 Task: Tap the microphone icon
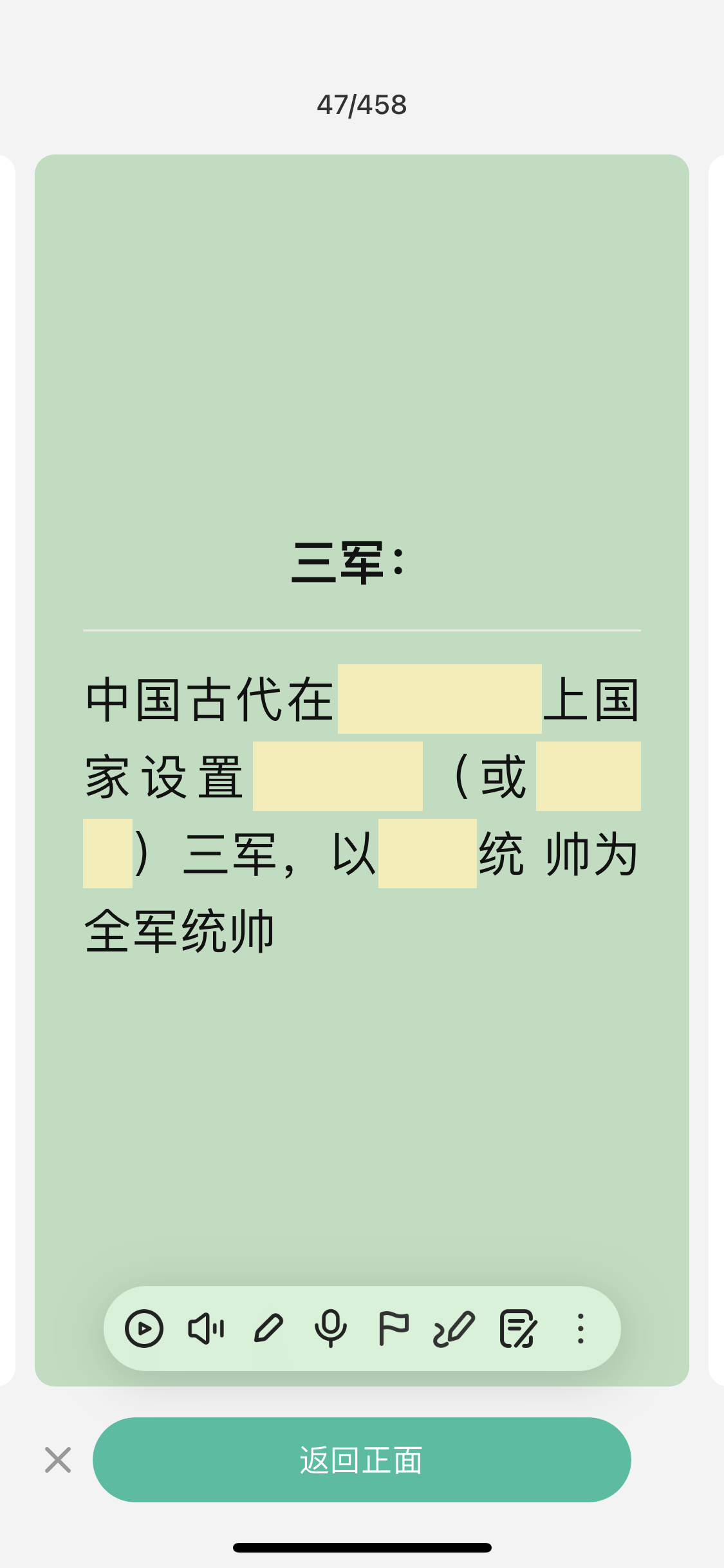tap(331, 1329)
